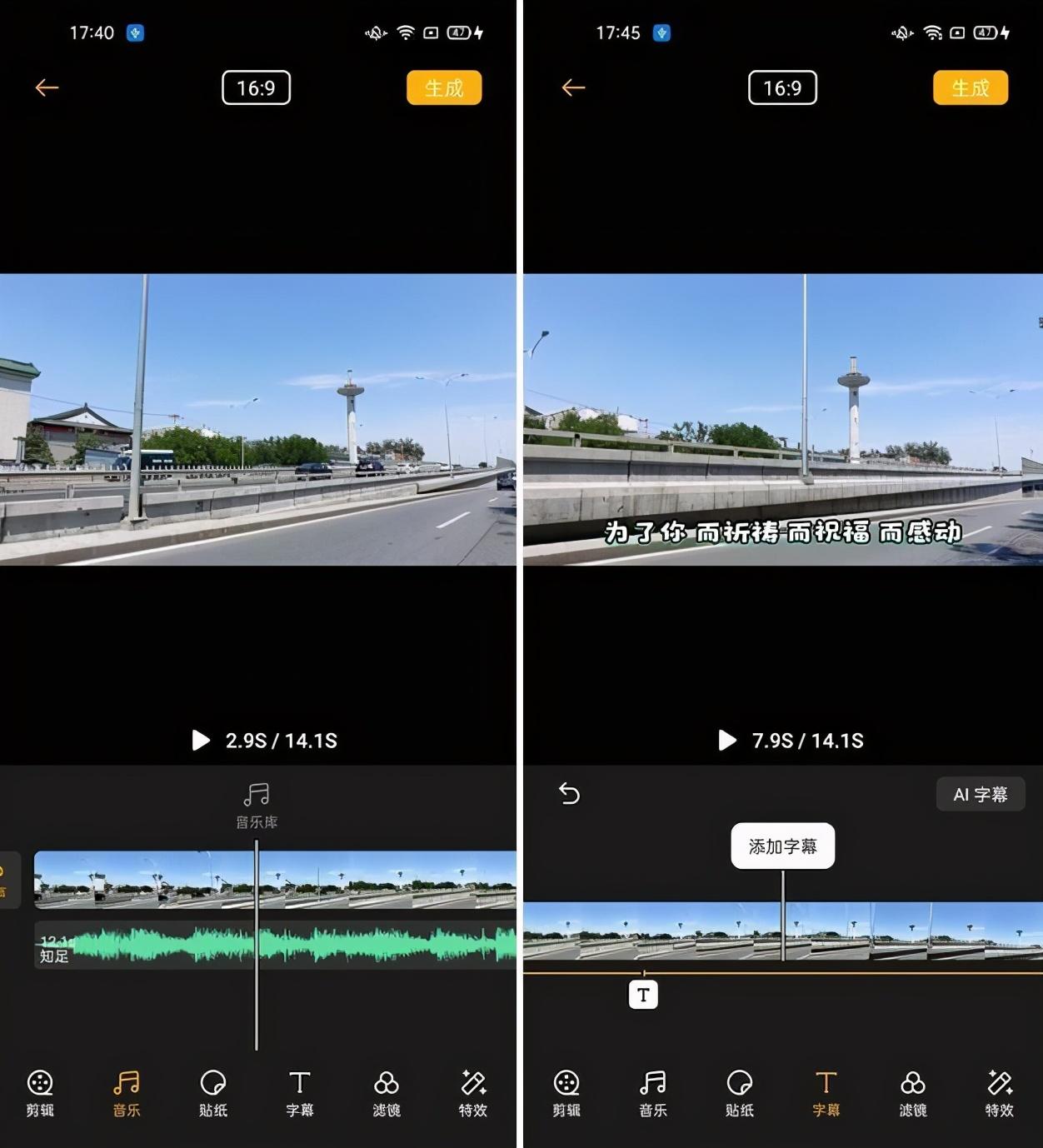Switch to 音乐 tab below the T marker

(x=652, y=1092)
